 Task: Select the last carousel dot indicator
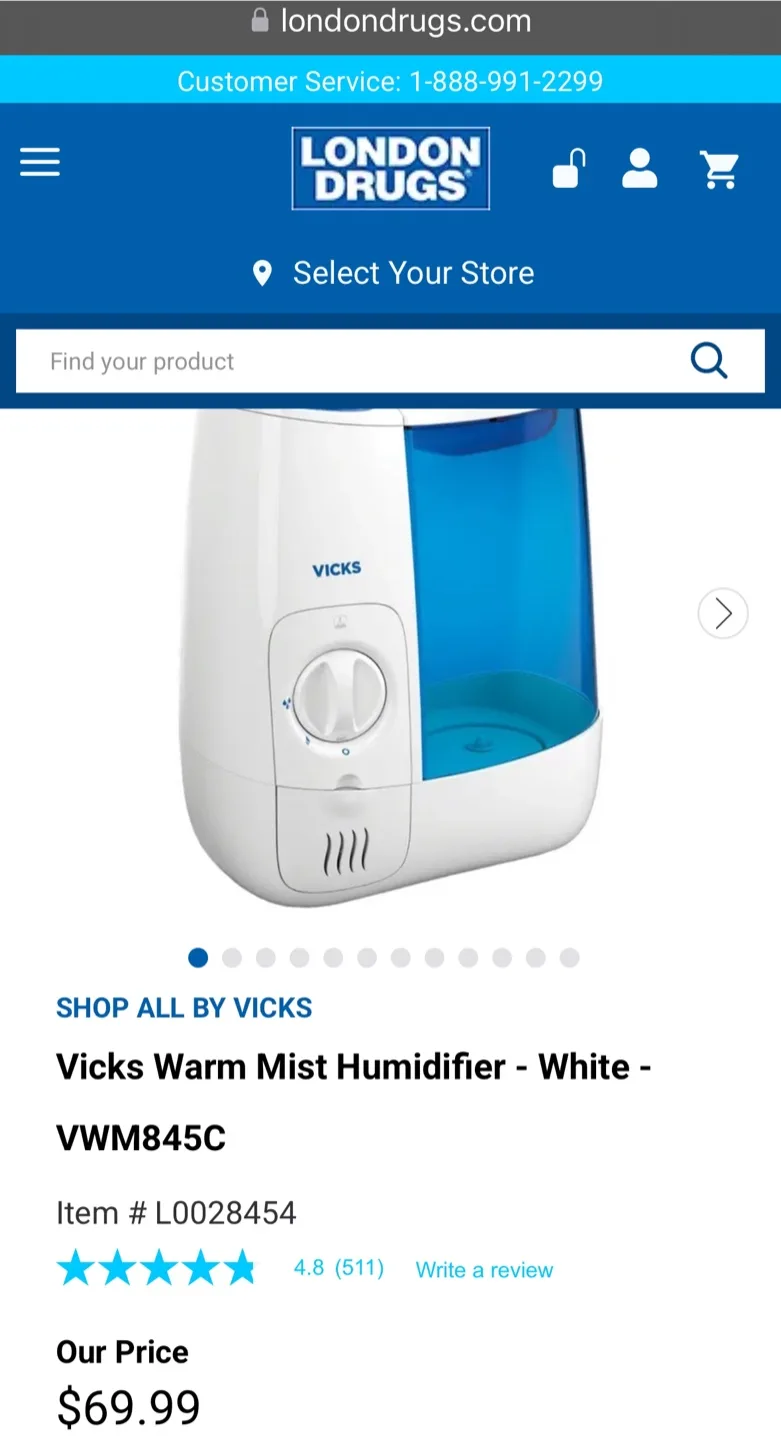pos(569,957)
